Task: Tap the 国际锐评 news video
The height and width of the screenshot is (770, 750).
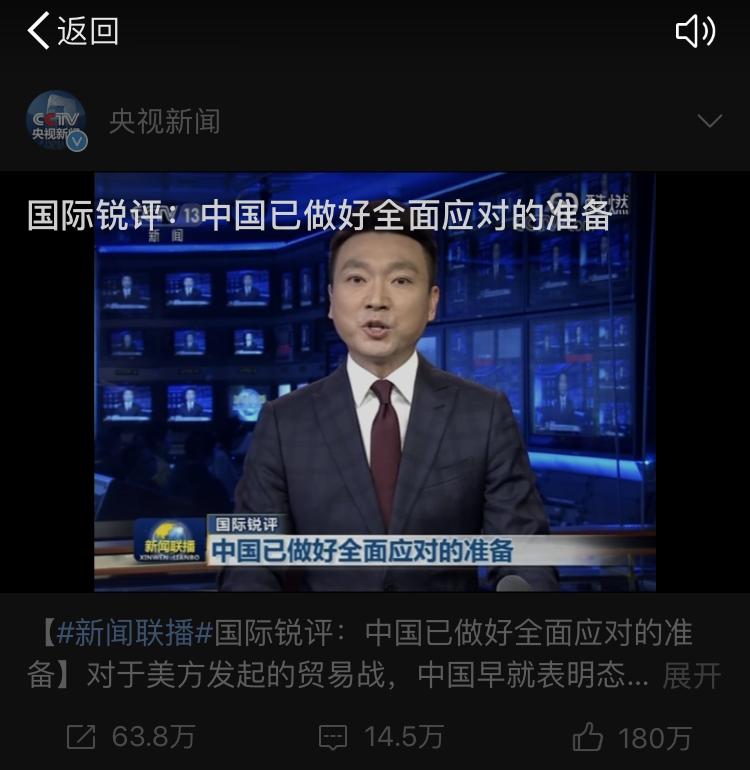Action: [x=375, y=382]
